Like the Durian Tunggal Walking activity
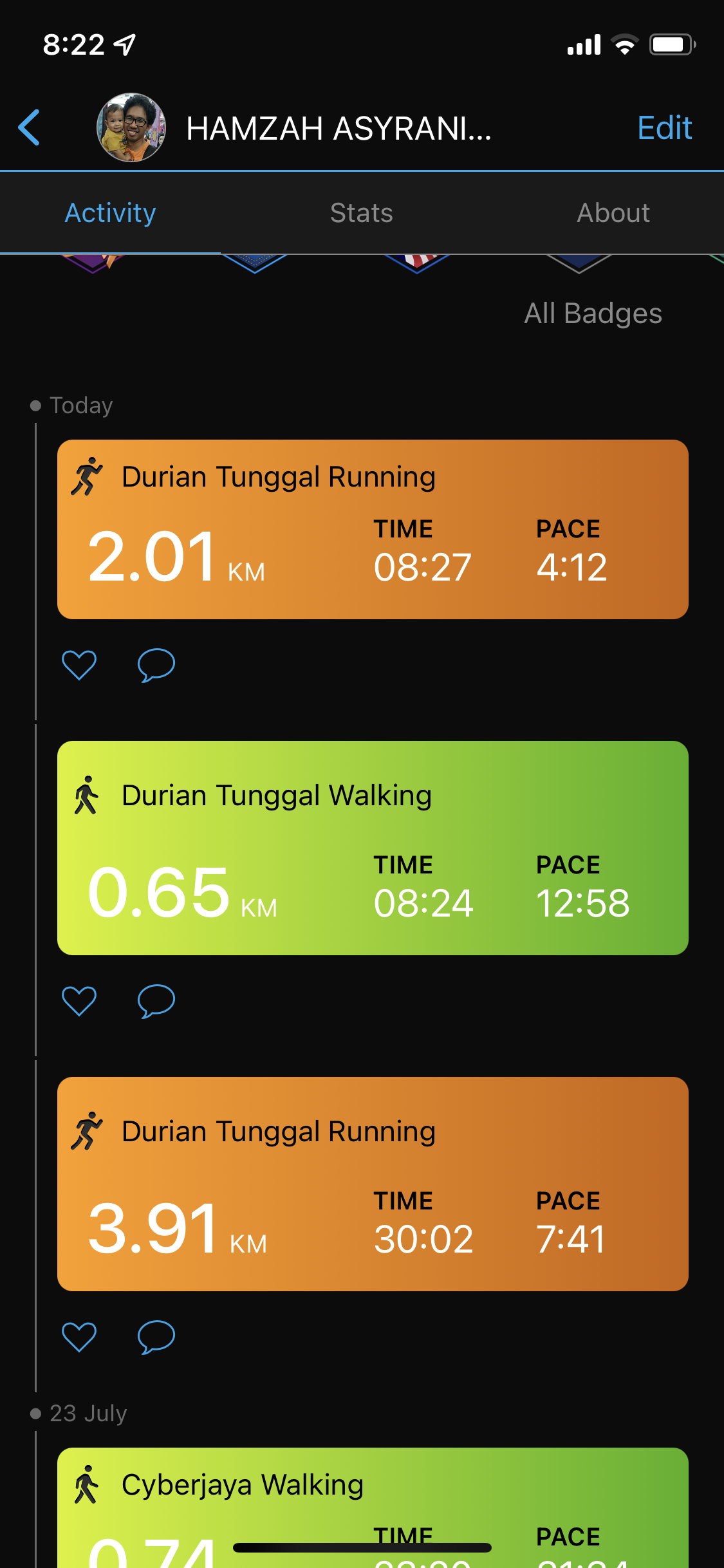This screenshot has height=1568, width=724. (79, 1001)
